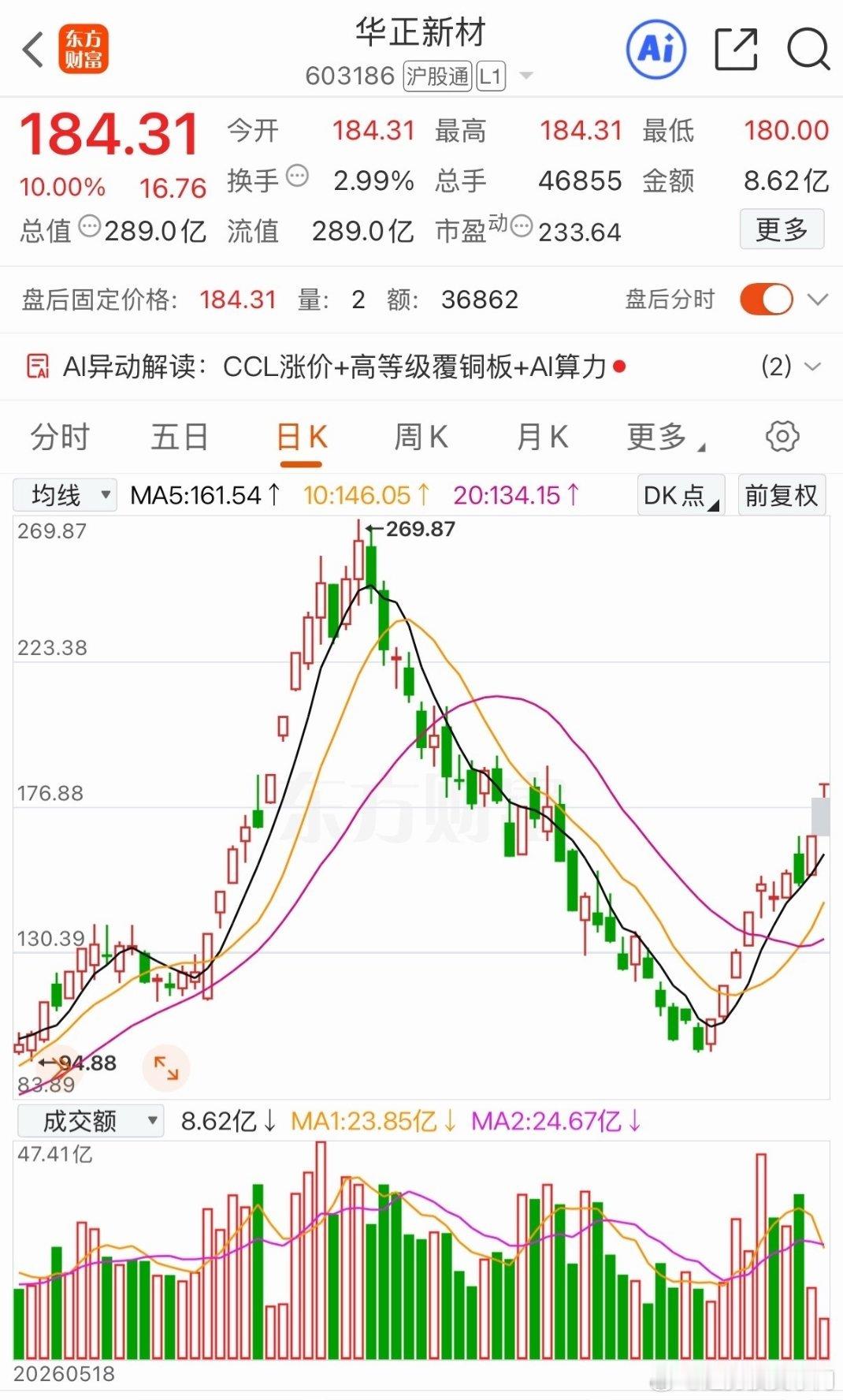Open the AI assistant icon

[655, 50]
